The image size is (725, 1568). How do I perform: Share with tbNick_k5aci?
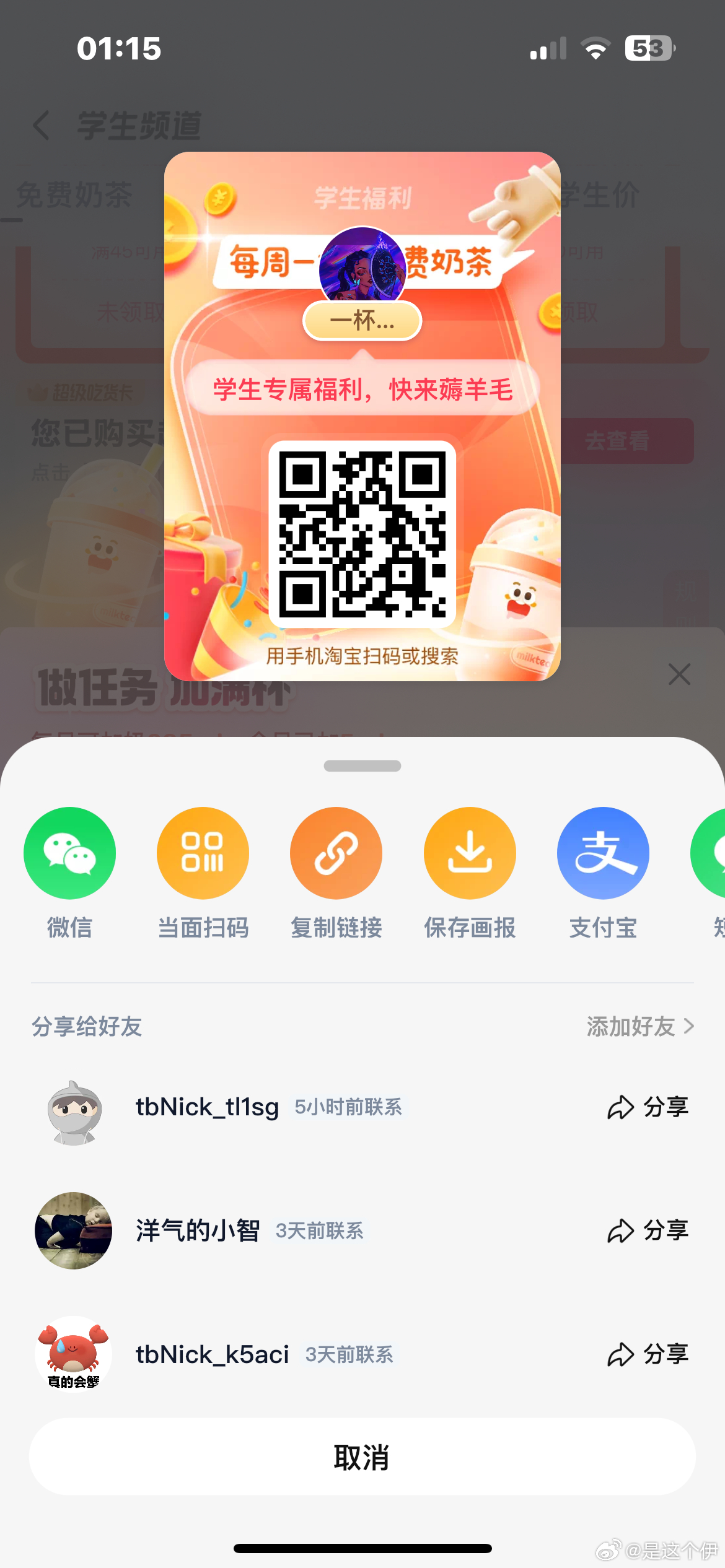648,1354
